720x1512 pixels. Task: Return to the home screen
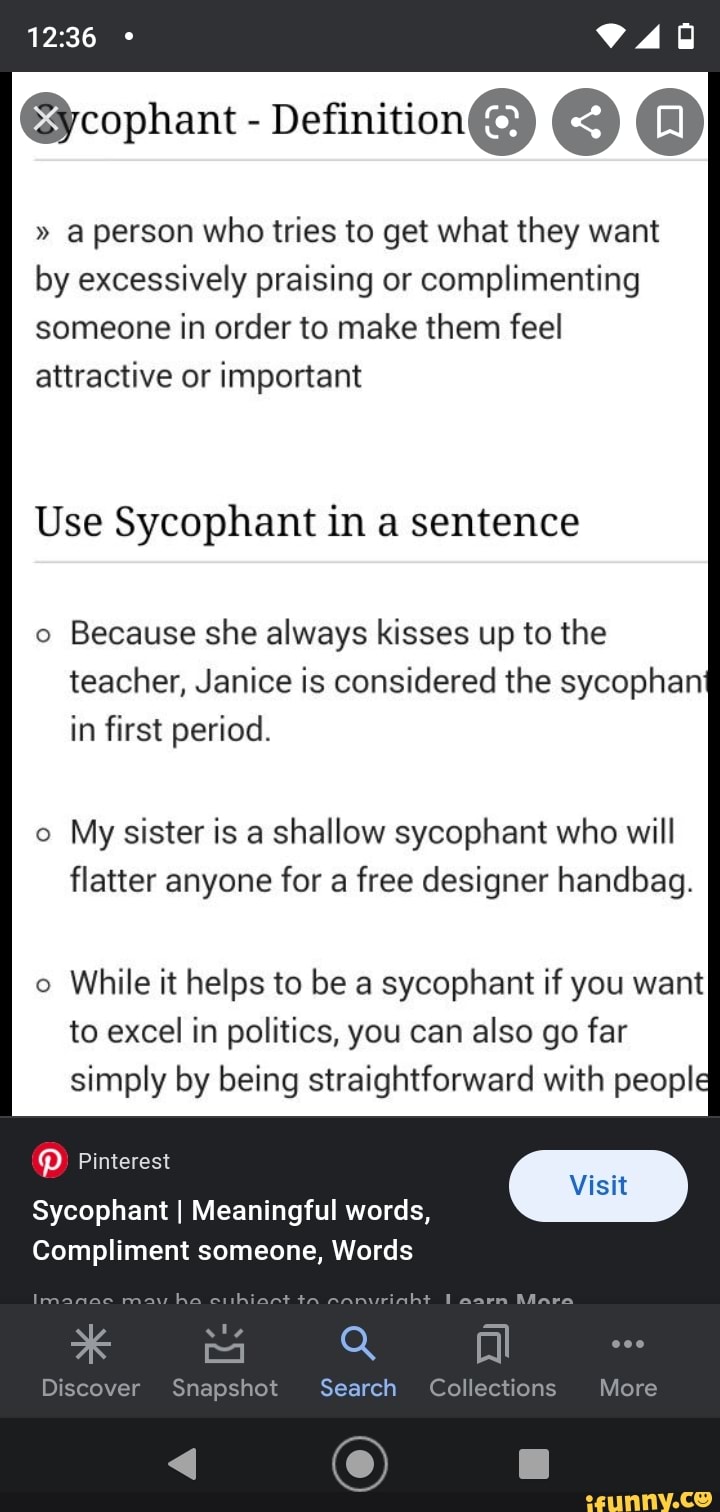point(360,1464)
